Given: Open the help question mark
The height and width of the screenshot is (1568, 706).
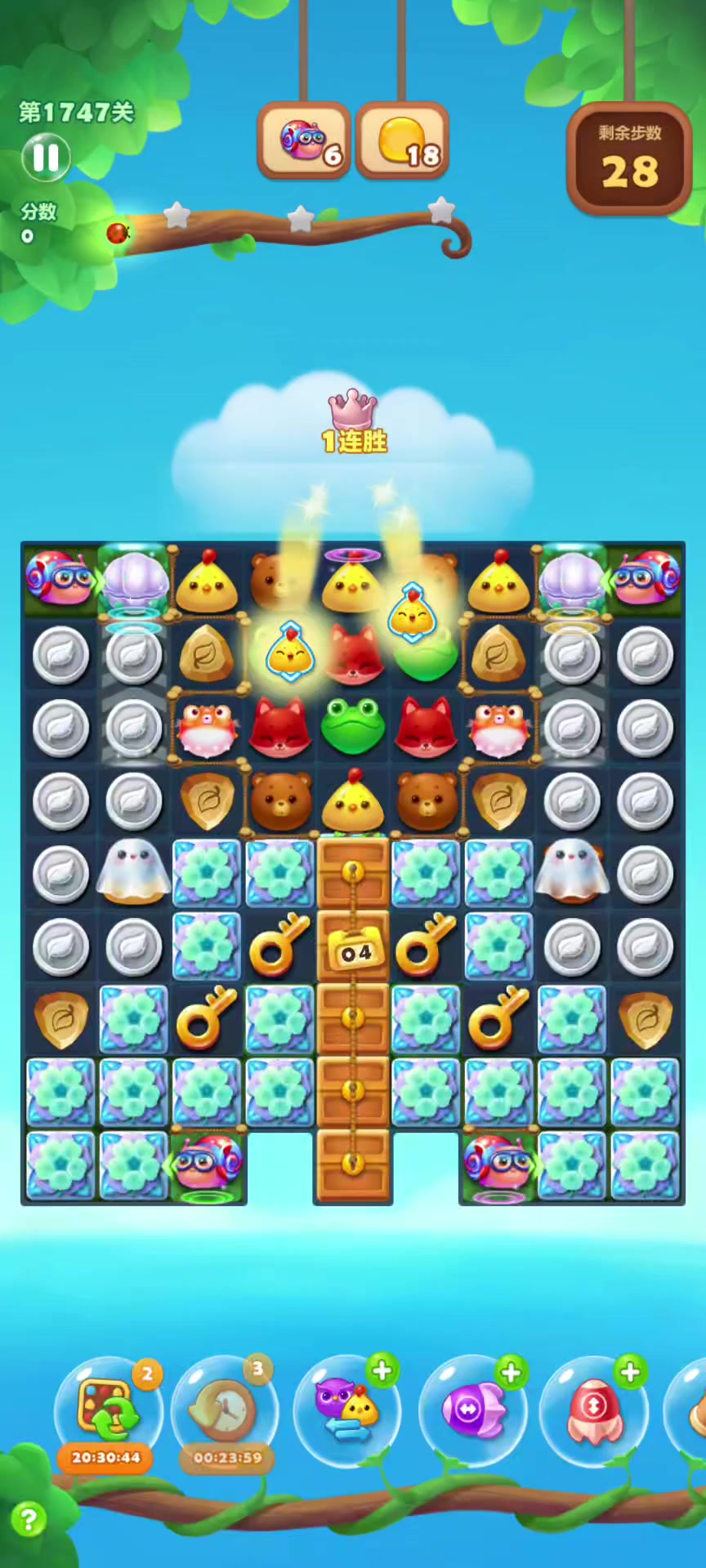Looking at the screenshot, I should coord(29,1520).
